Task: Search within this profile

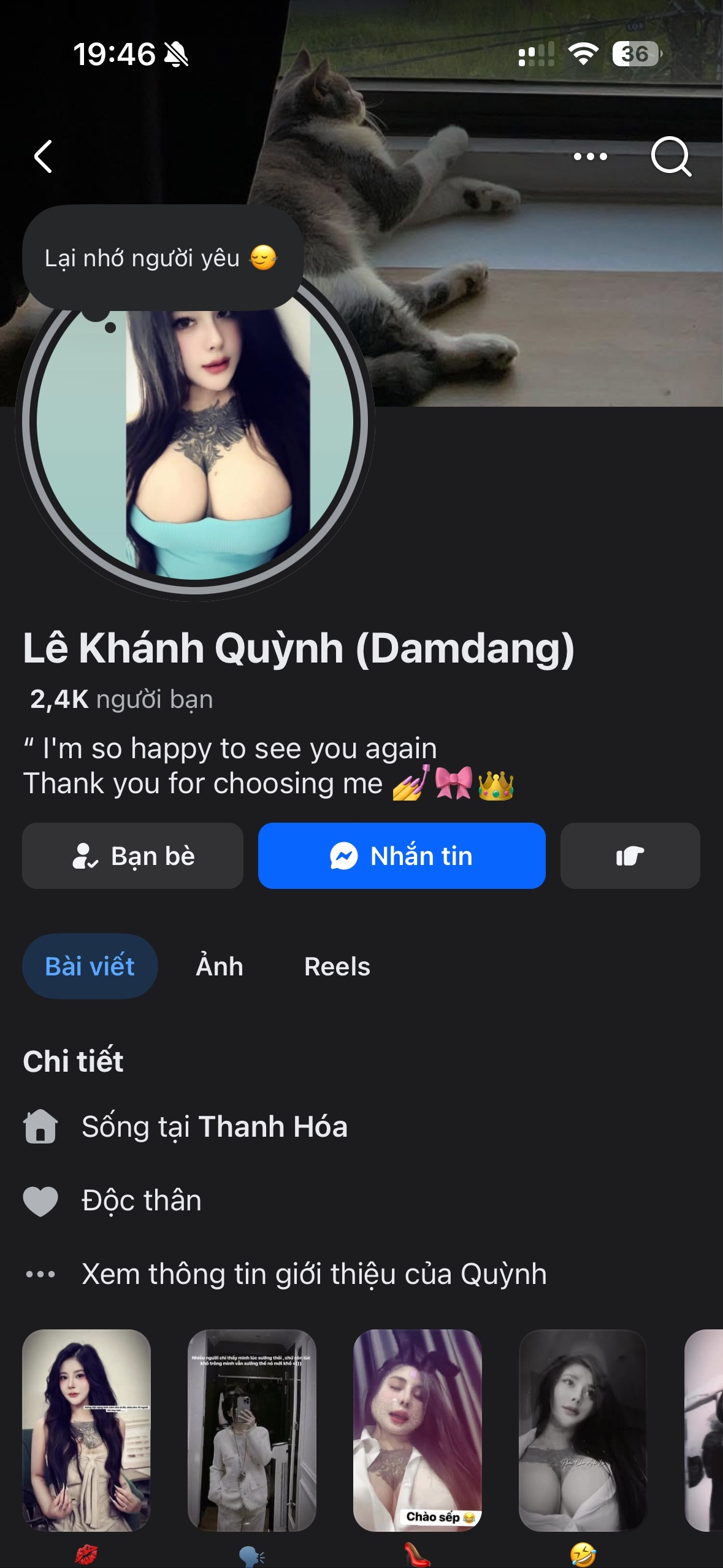Action: pyautogui.click(x=671, y=156)
